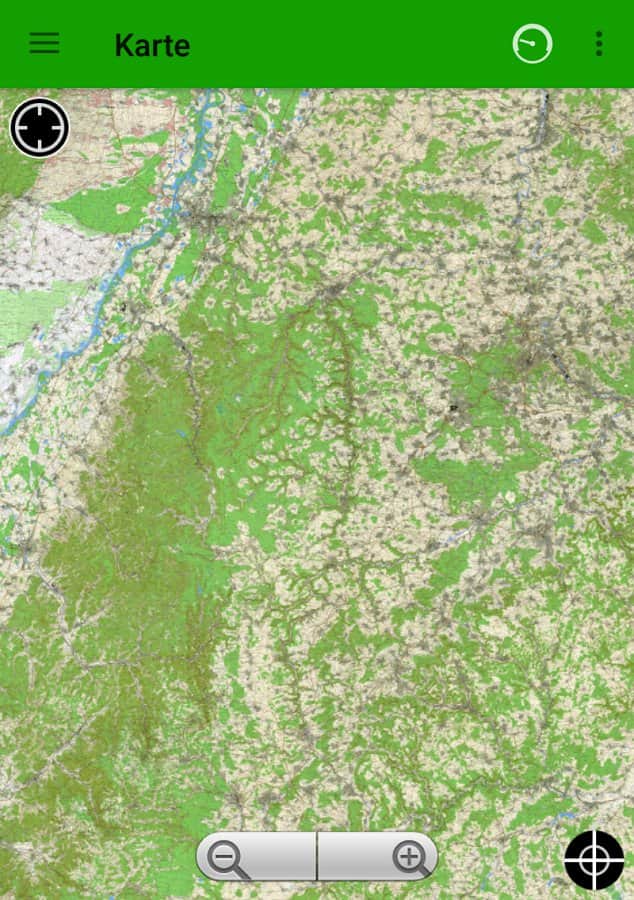The width and height of the screenshot is (634, 900).
Task: Tap the gauge icon in the app bar
Action: coord(532,44)
